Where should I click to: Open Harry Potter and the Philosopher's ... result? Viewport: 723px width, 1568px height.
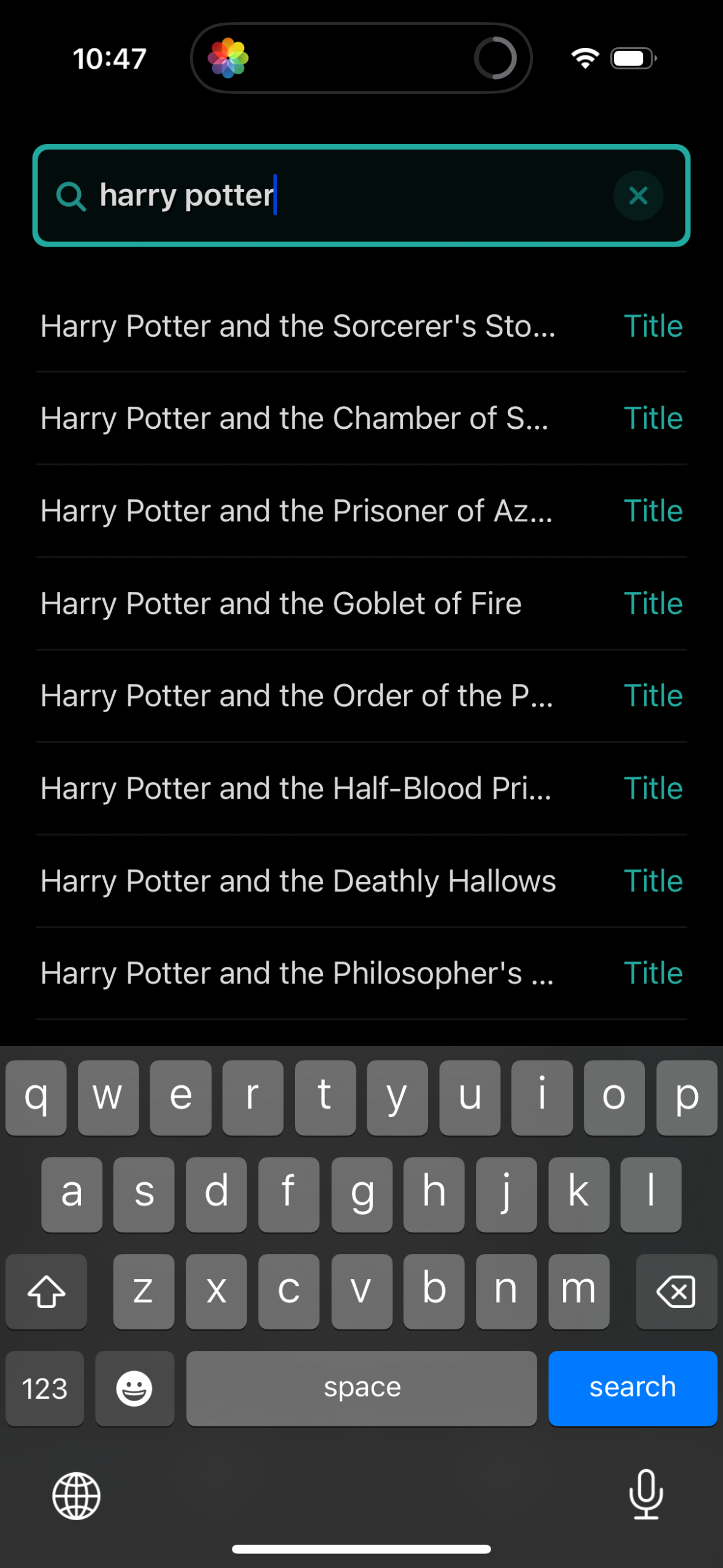[297, 973]
